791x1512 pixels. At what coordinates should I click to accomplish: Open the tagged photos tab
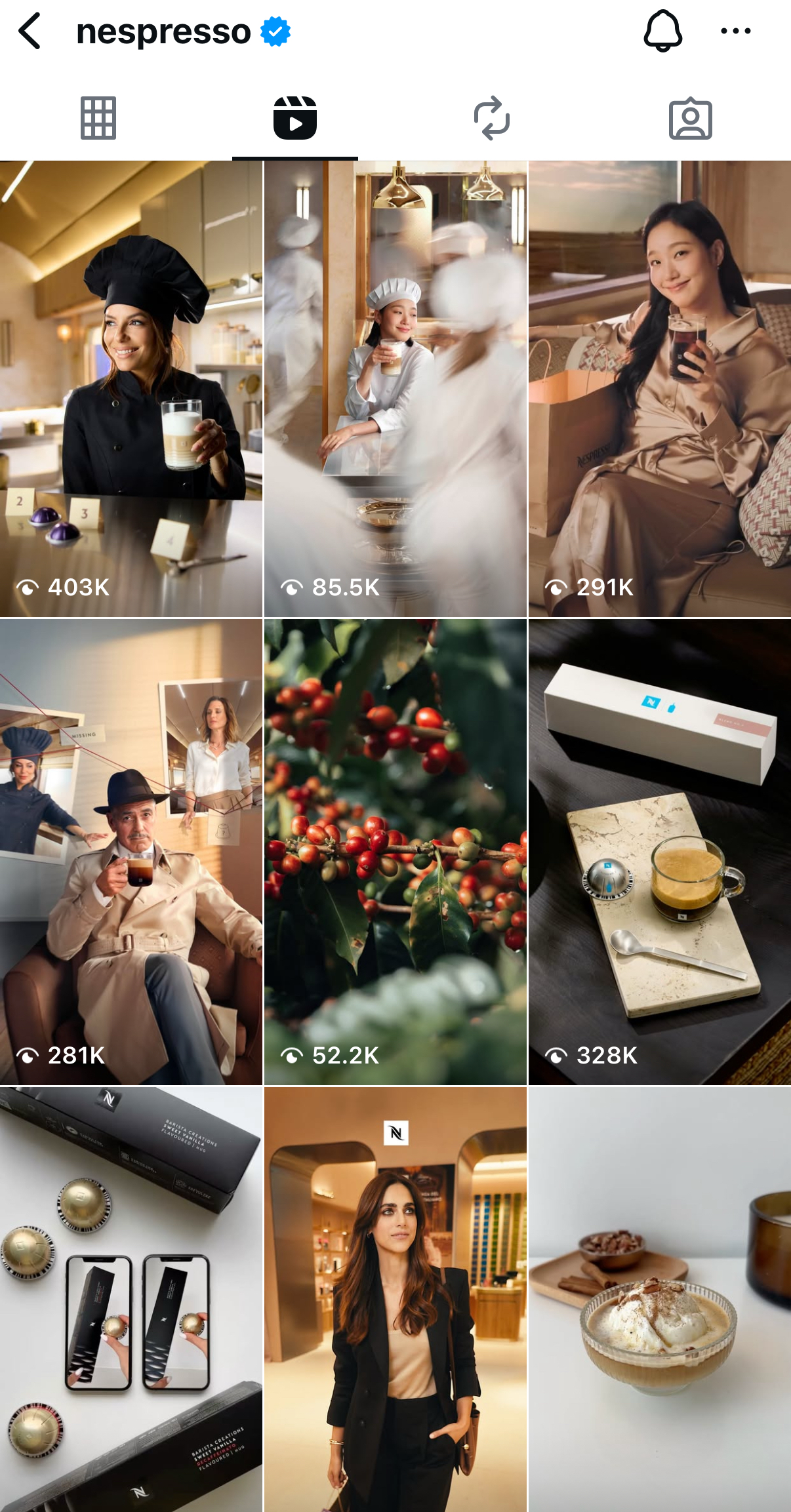coord(690,118)
